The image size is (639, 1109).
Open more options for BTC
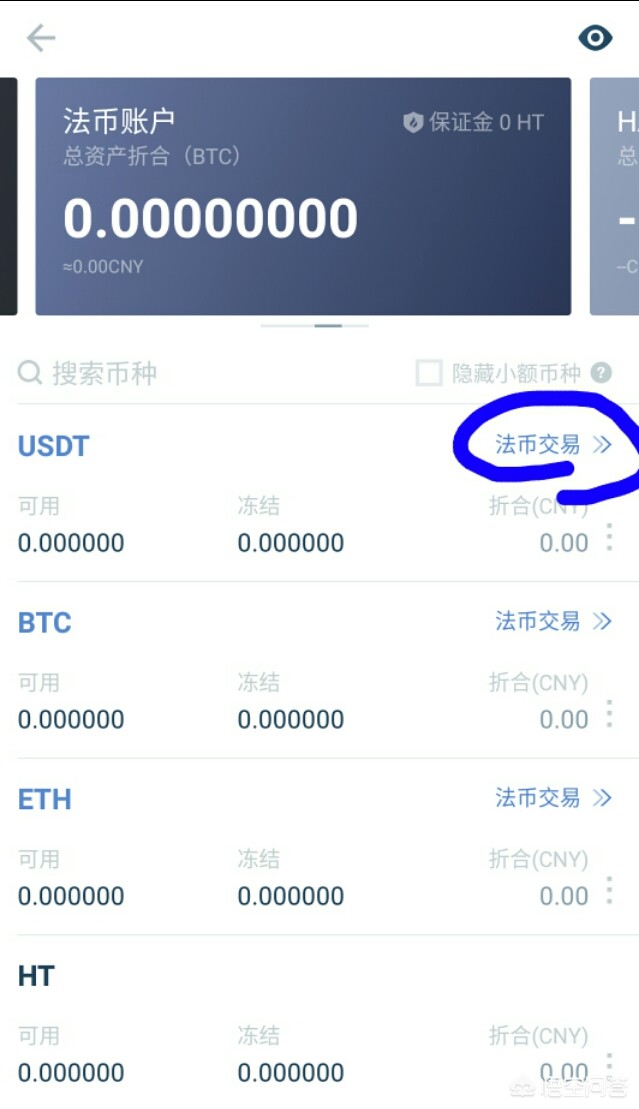(609, 715)
